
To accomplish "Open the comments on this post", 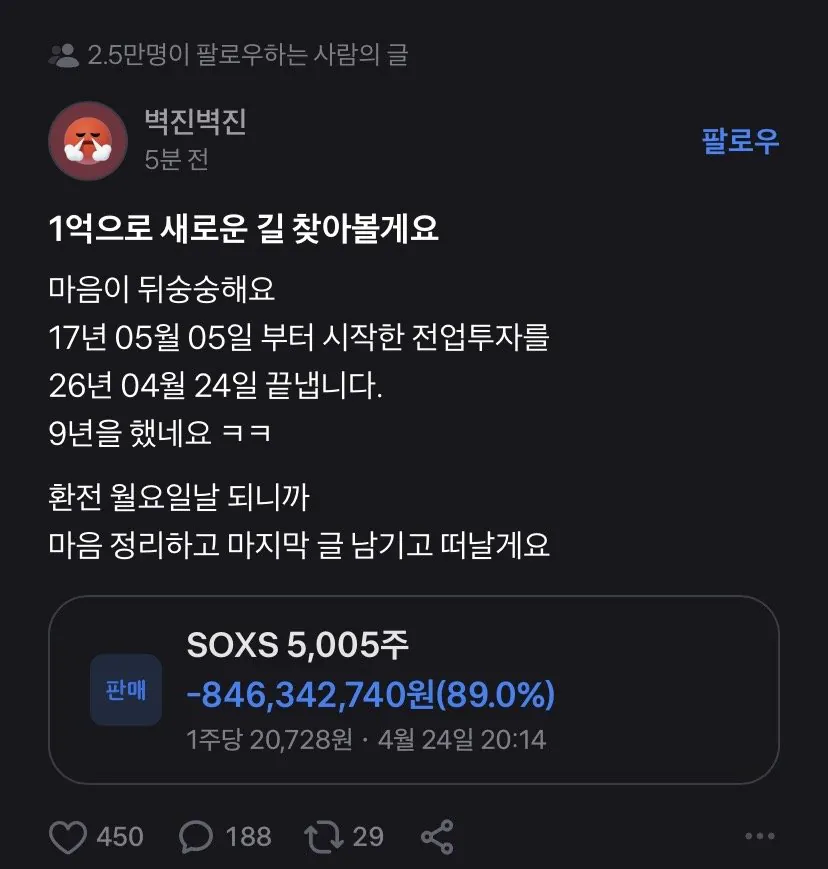I will click(196, 836).
